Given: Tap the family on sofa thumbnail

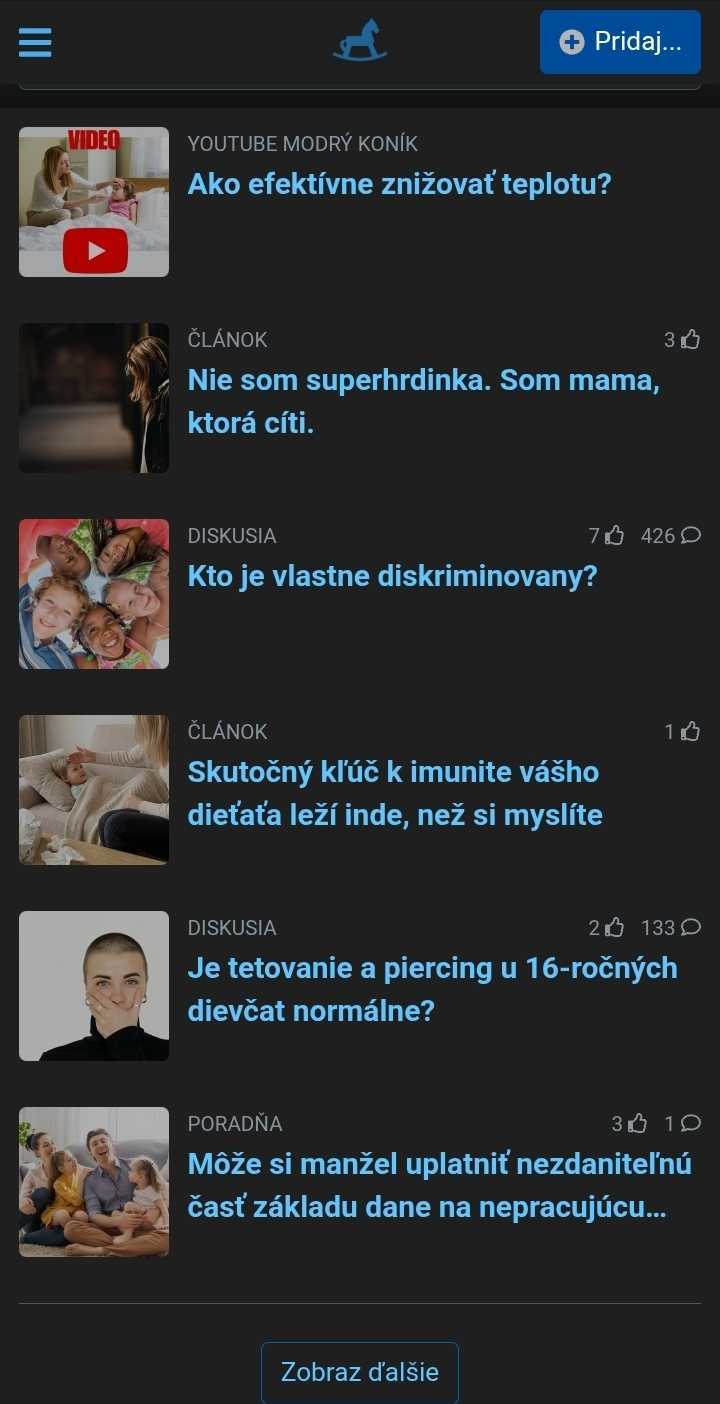Looking at the screenshot, I should [x=94, y=1182].
